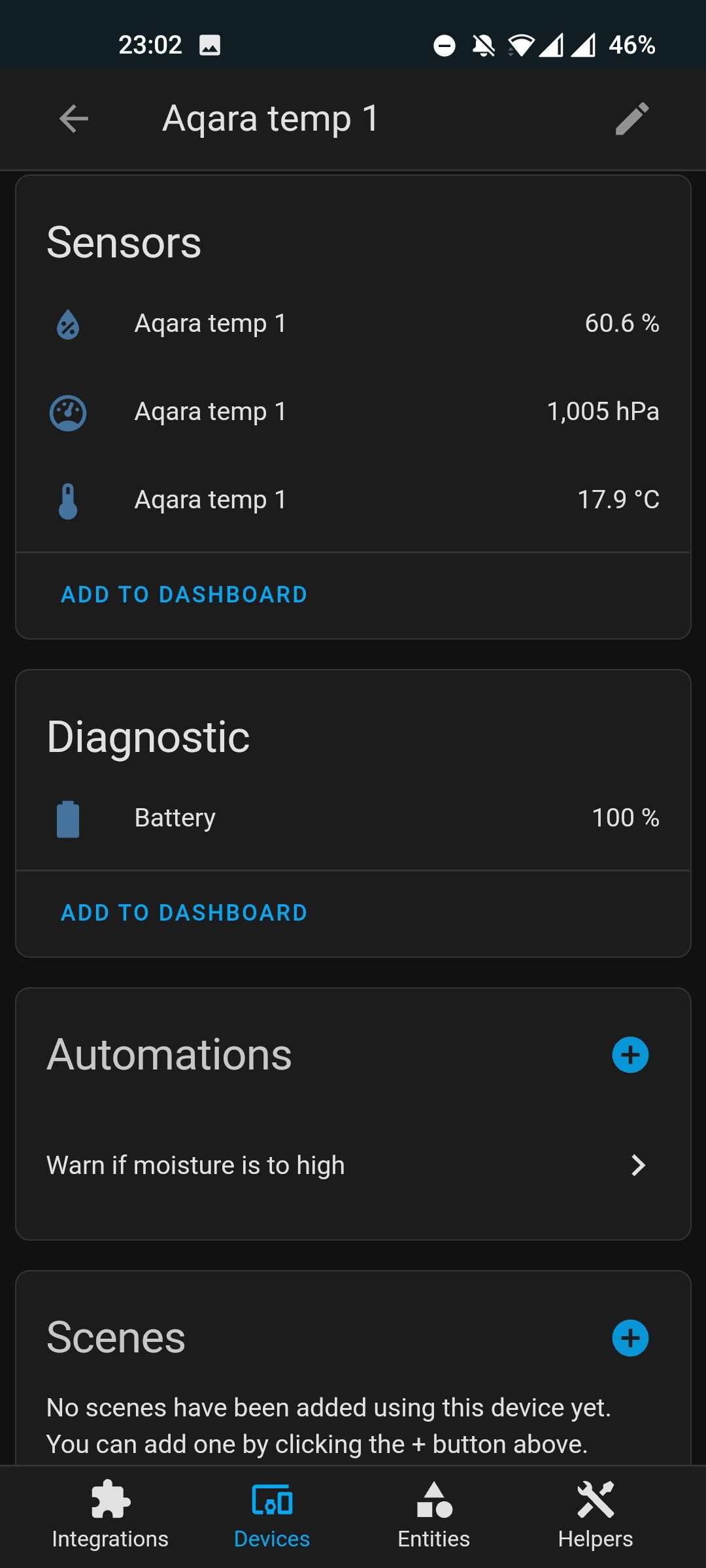Screen dimensions: 706x1568
Task: Add the Diagnostic card to dashboard
Action: pyautogui.click(x=184, y=913)
